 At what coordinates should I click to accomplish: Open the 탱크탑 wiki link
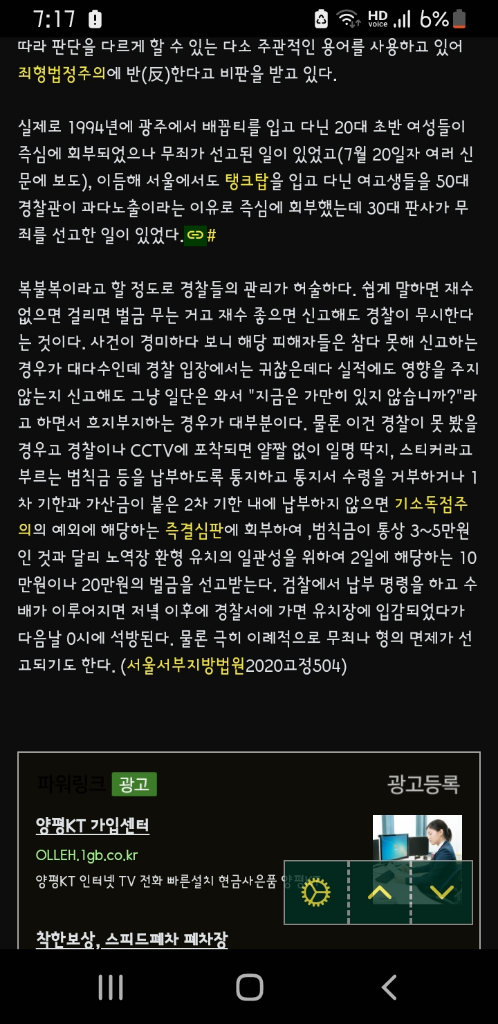[x=245, y=180]
